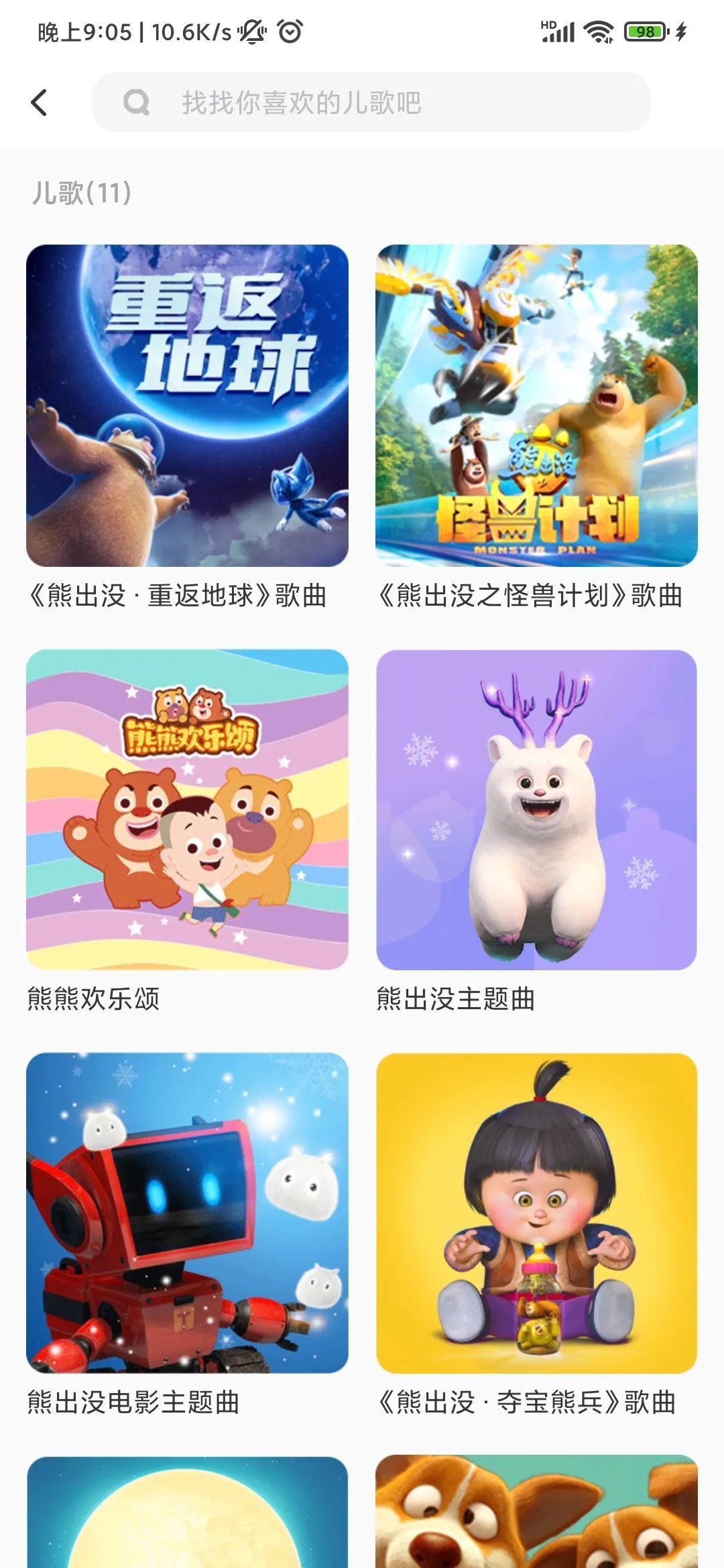Open 《熊出没·重返地球》歌曲 album
724x1568 pixels.
(x=187, y=405)
